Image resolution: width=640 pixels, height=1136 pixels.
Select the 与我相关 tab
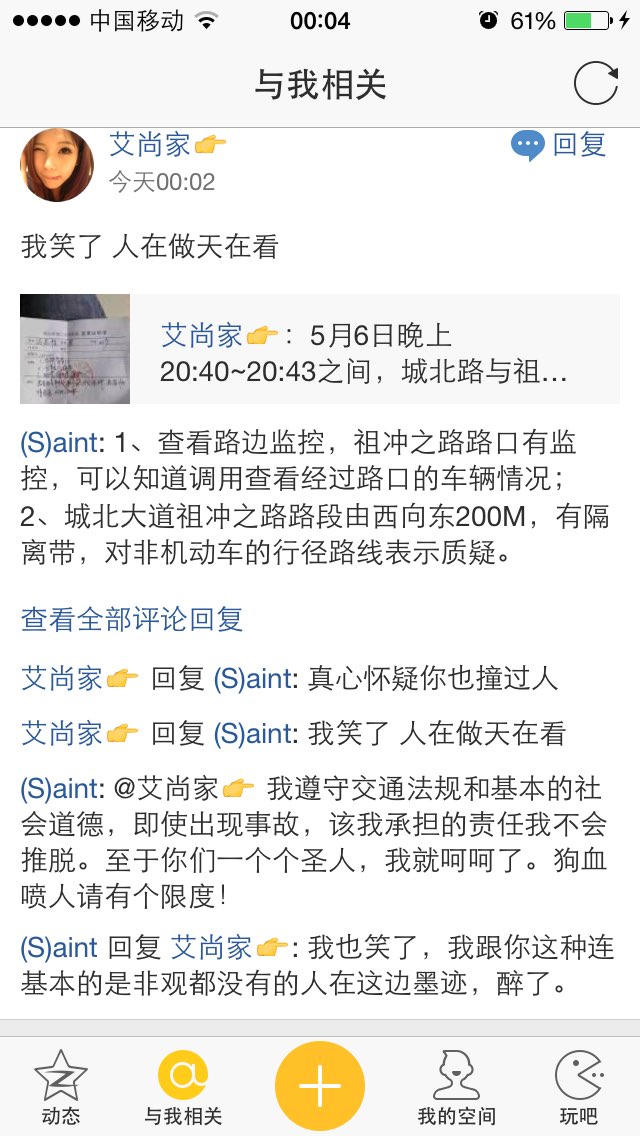click(183, 1087)
